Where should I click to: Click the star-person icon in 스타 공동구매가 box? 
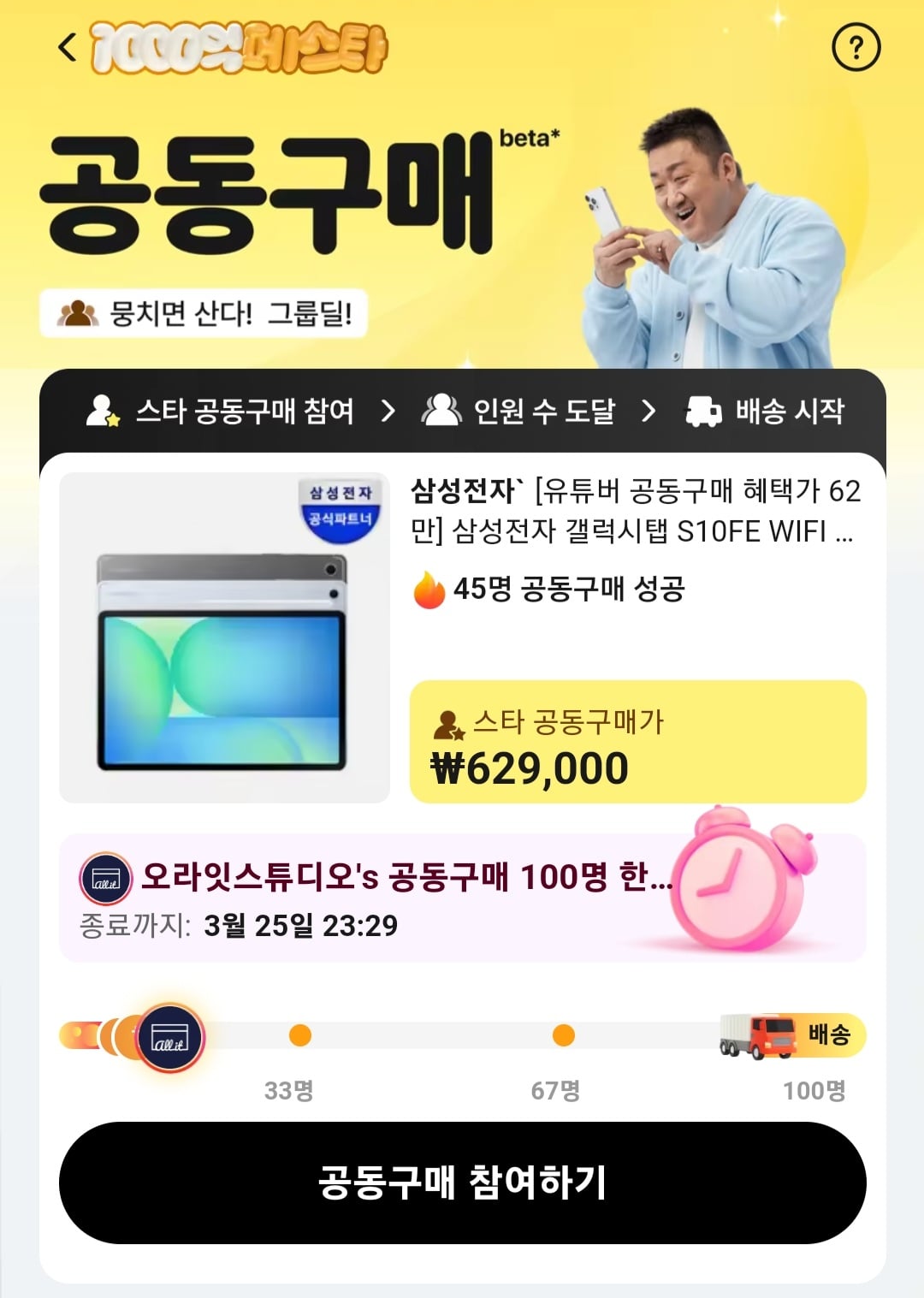point(448,722)
